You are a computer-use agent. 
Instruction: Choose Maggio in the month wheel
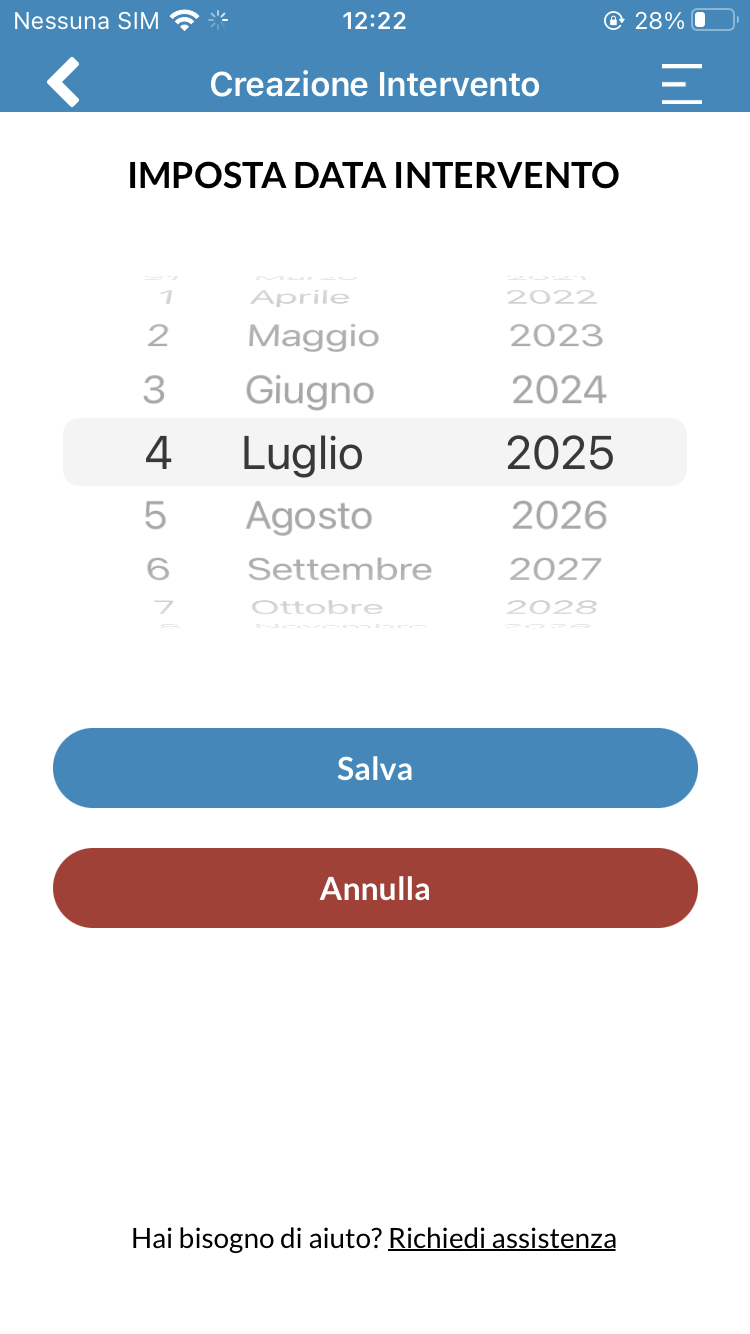[x=314, y=336]
